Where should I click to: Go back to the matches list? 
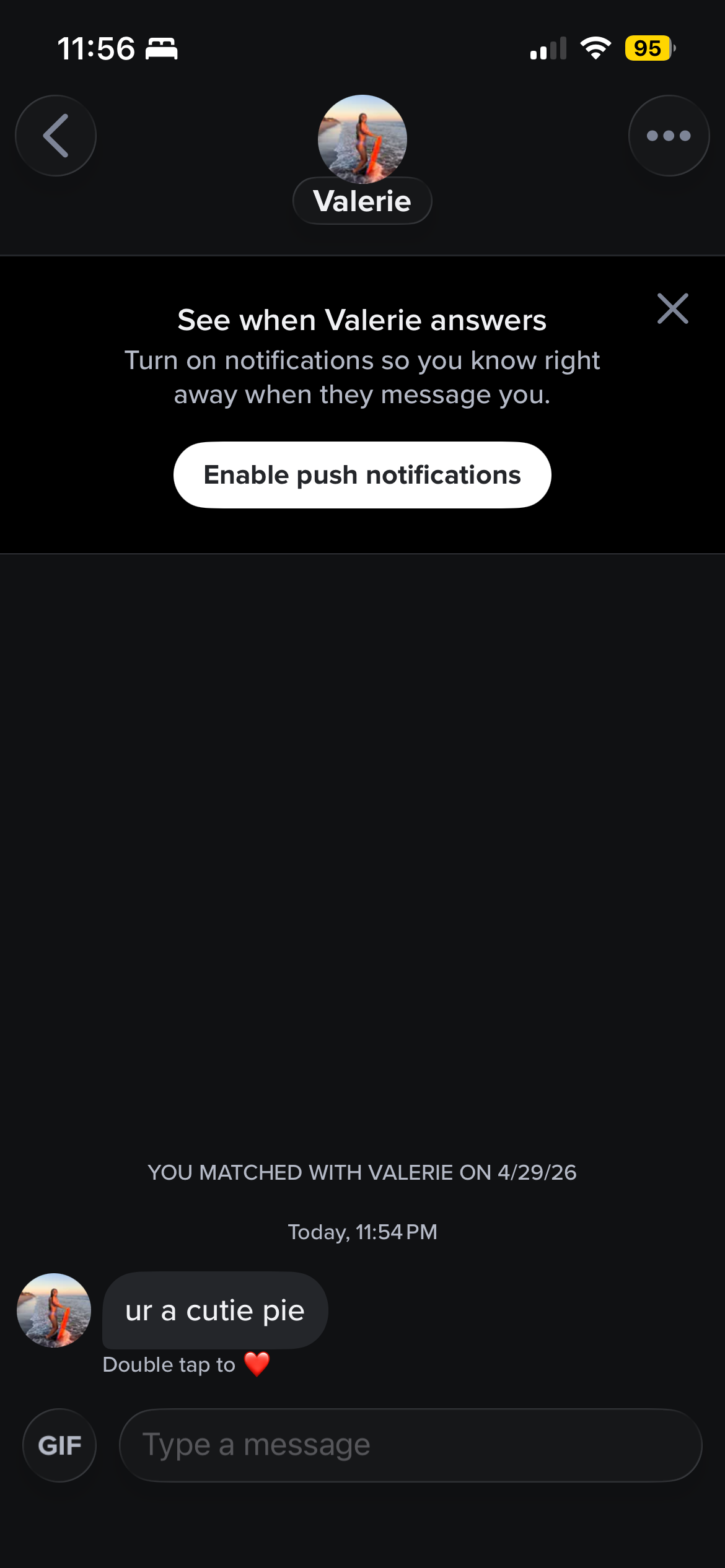coord(56,136)
